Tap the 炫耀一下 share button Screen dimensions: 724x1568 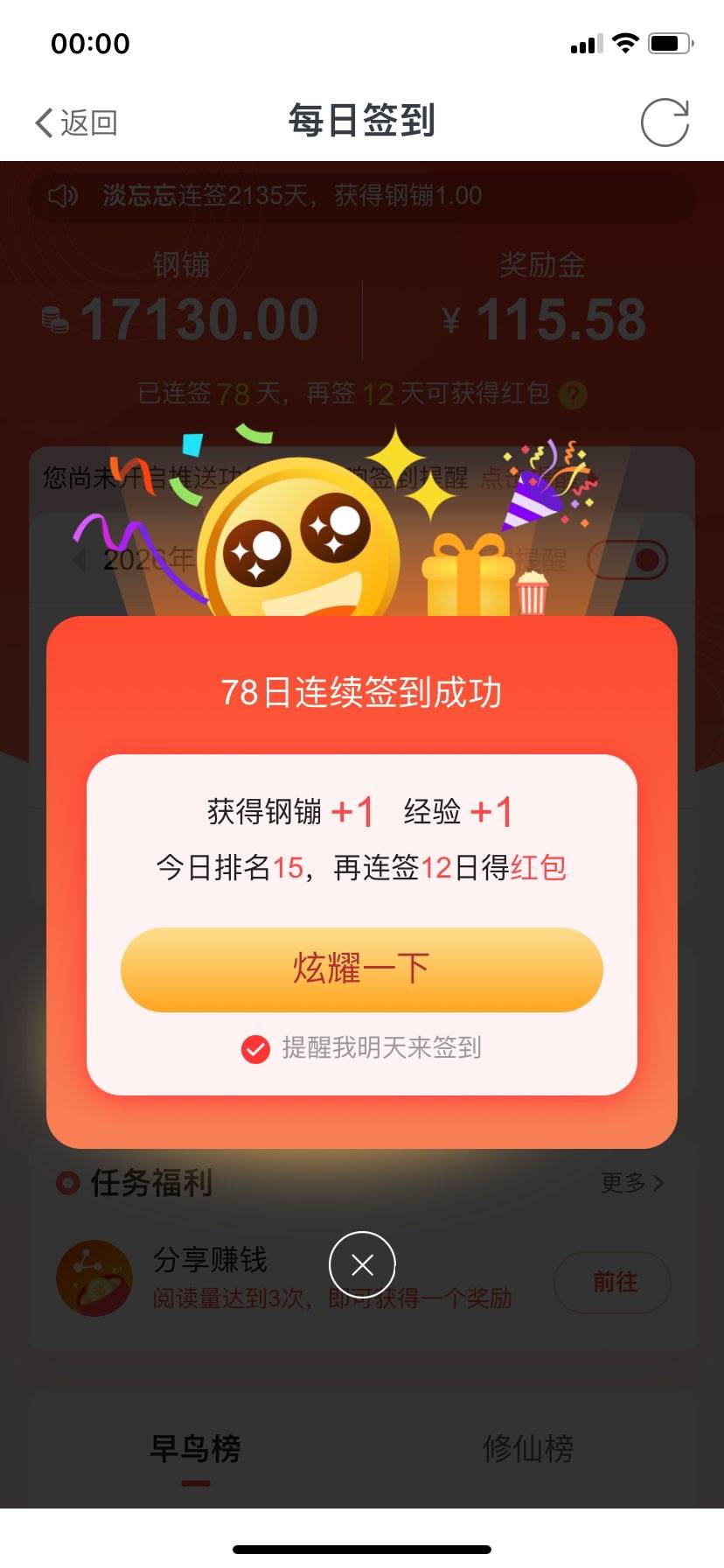[361, 969]
